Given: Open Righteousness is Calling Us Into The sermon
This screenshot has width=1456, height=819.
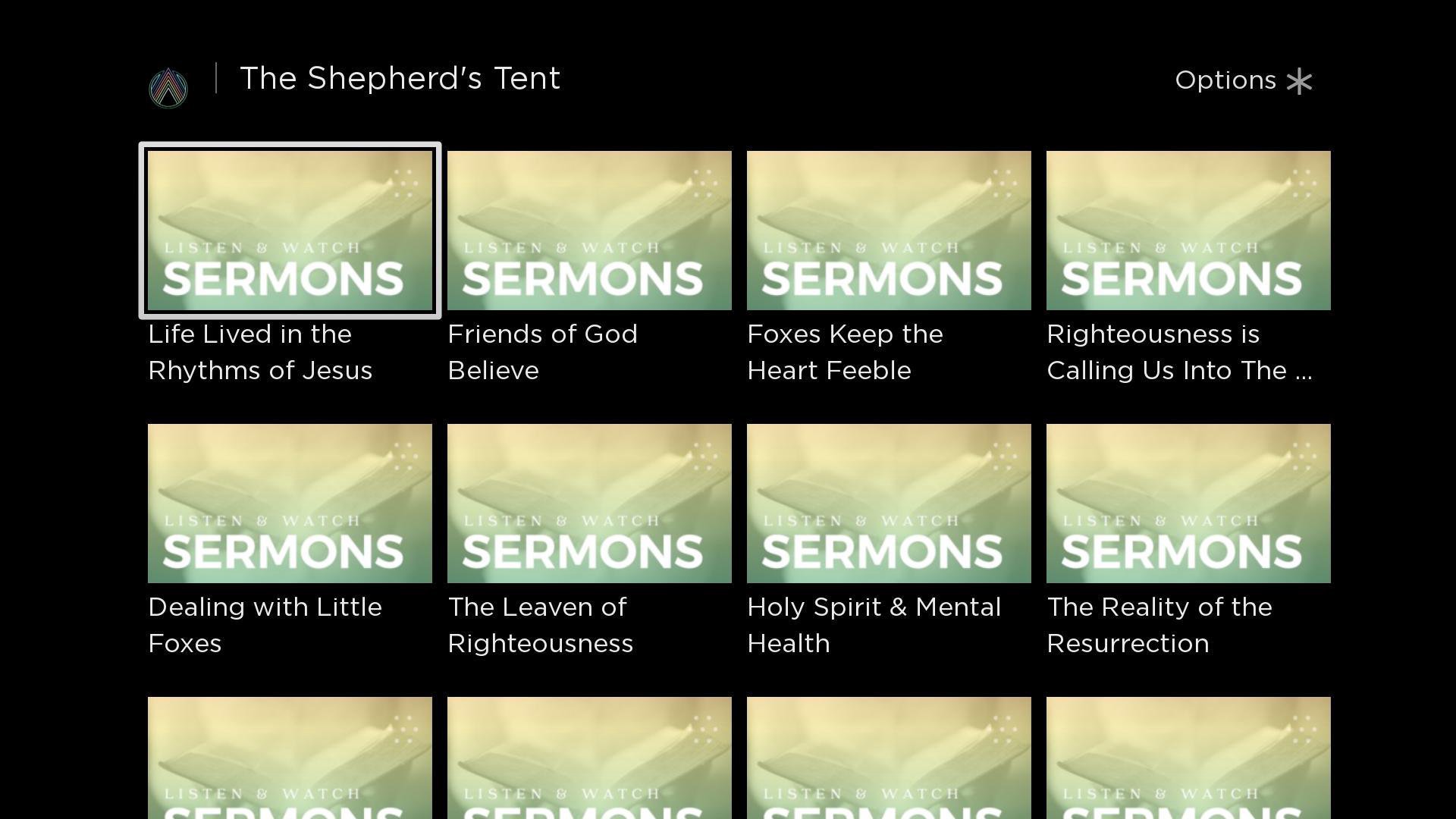Looking at the screenshot, I should pyautogui.click(x=1188, y=231).
